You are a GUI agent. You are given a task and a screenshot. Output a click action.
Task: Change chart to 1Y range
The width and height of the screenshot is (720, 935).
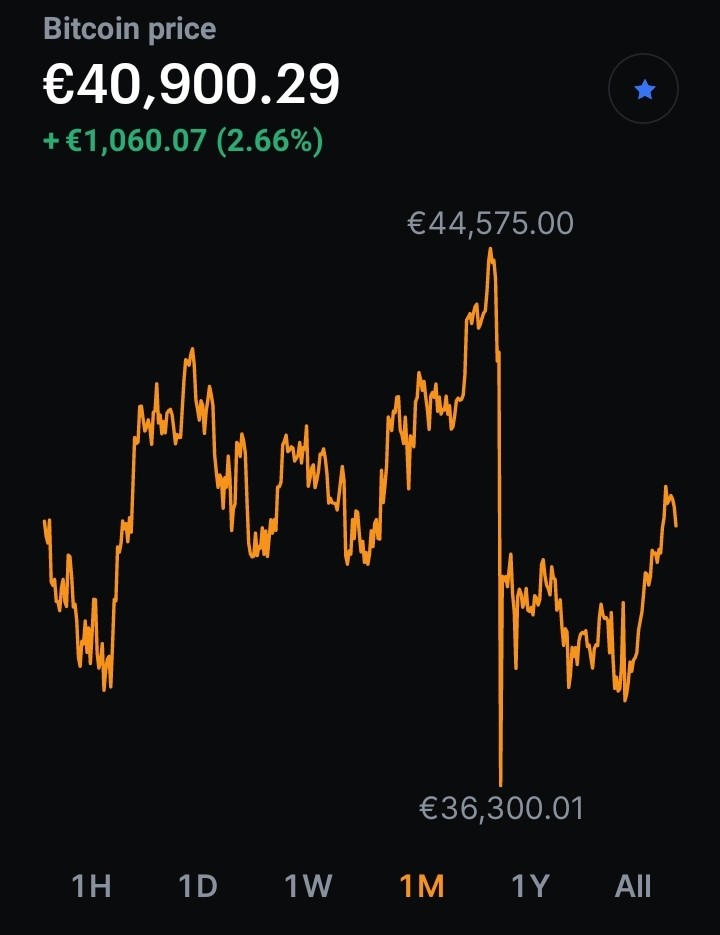click(530, 886)
